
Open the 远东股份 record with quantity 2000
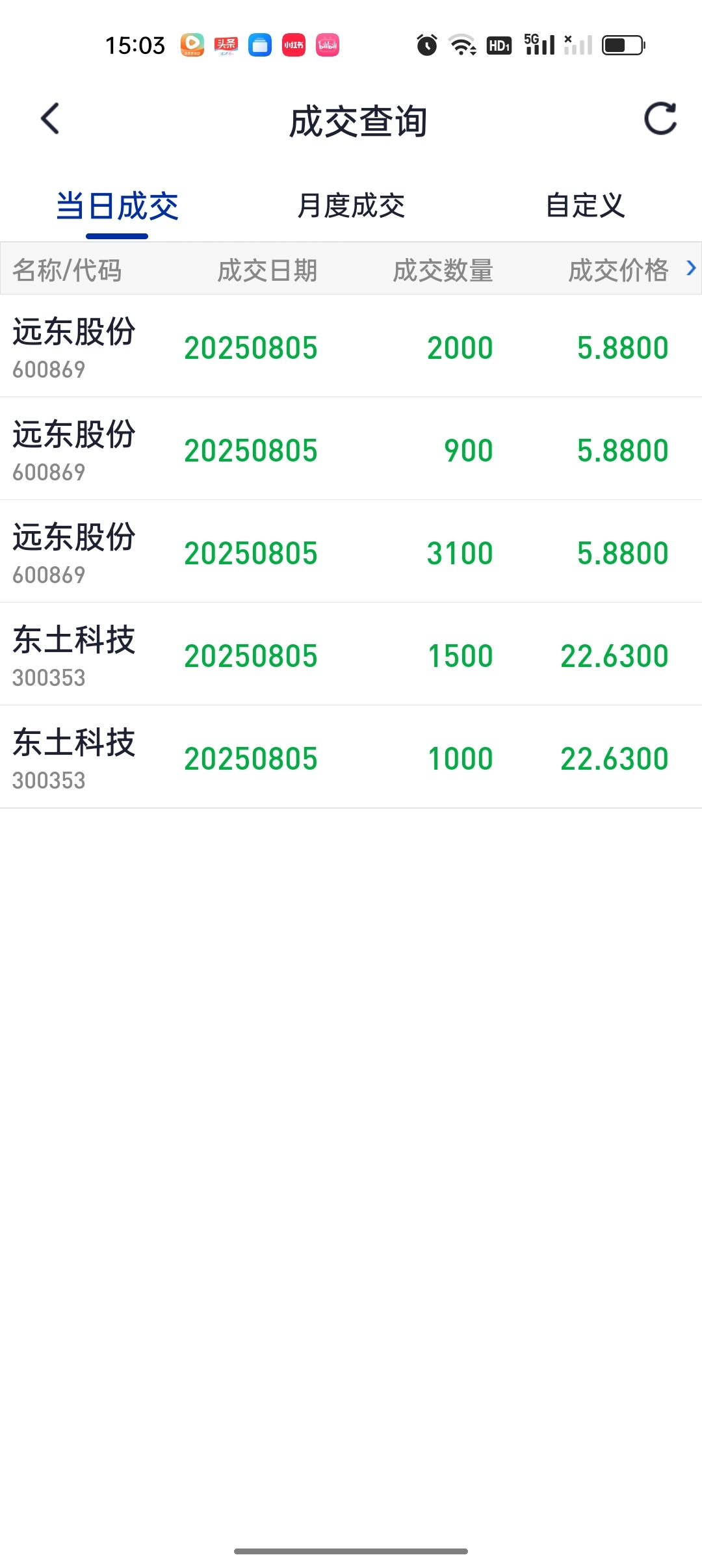click(351, 346)
